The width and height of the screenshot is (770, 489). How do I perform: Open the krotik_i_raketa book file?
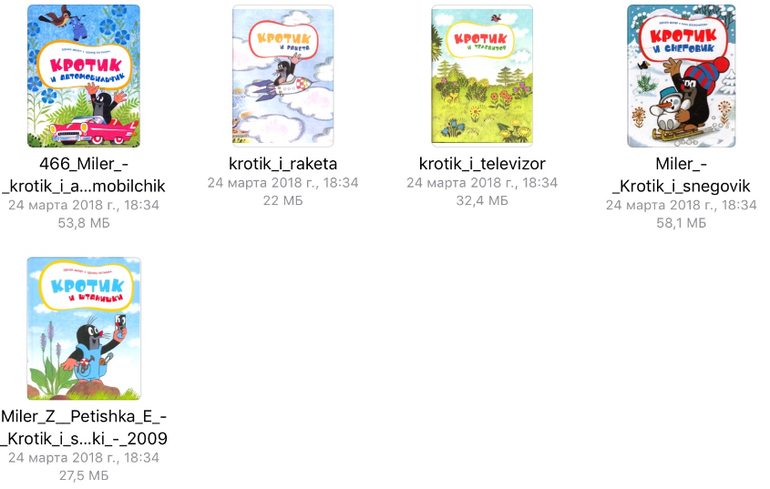[x=283, y=76]
